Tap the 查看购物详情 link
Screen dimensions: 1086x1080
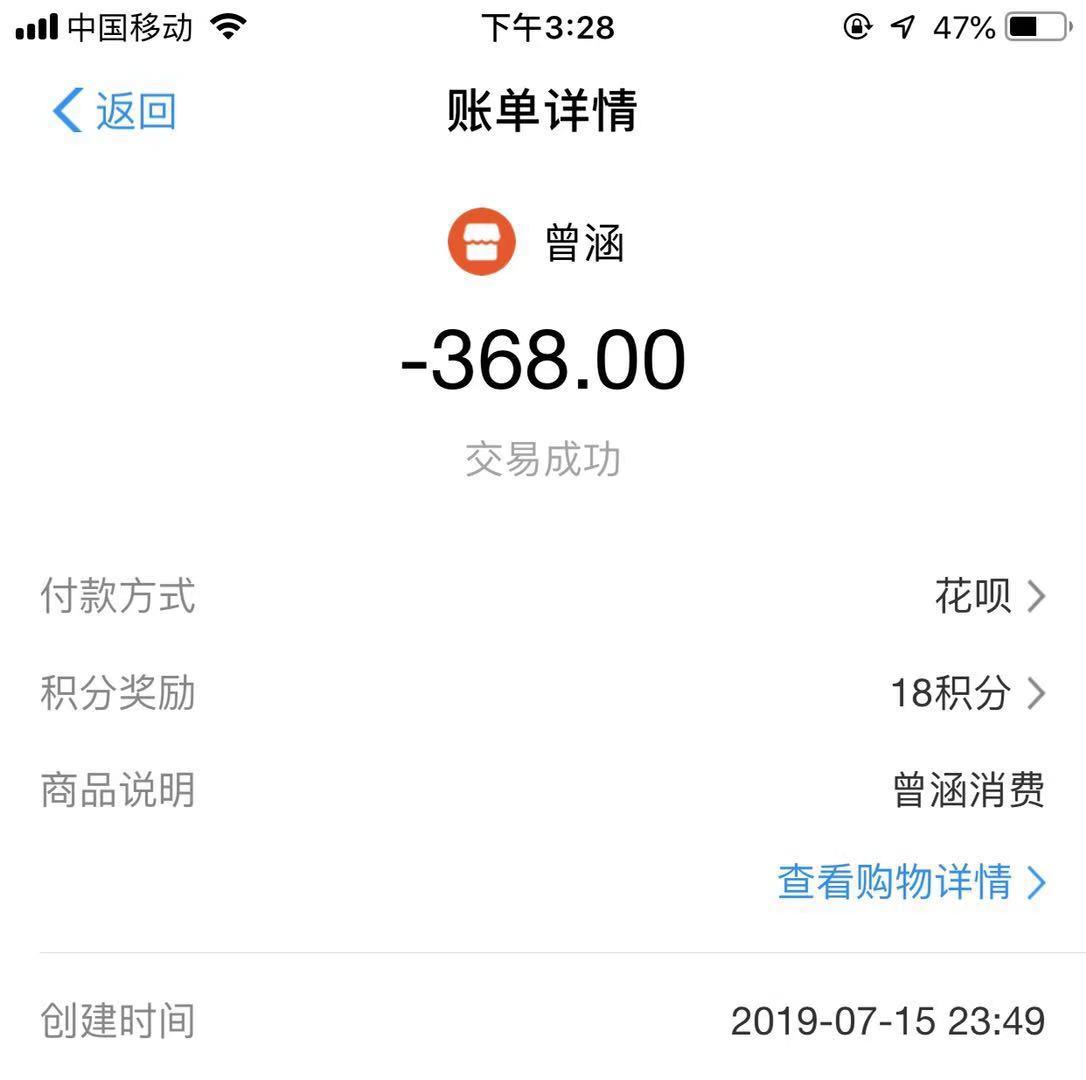click(910, 882)
